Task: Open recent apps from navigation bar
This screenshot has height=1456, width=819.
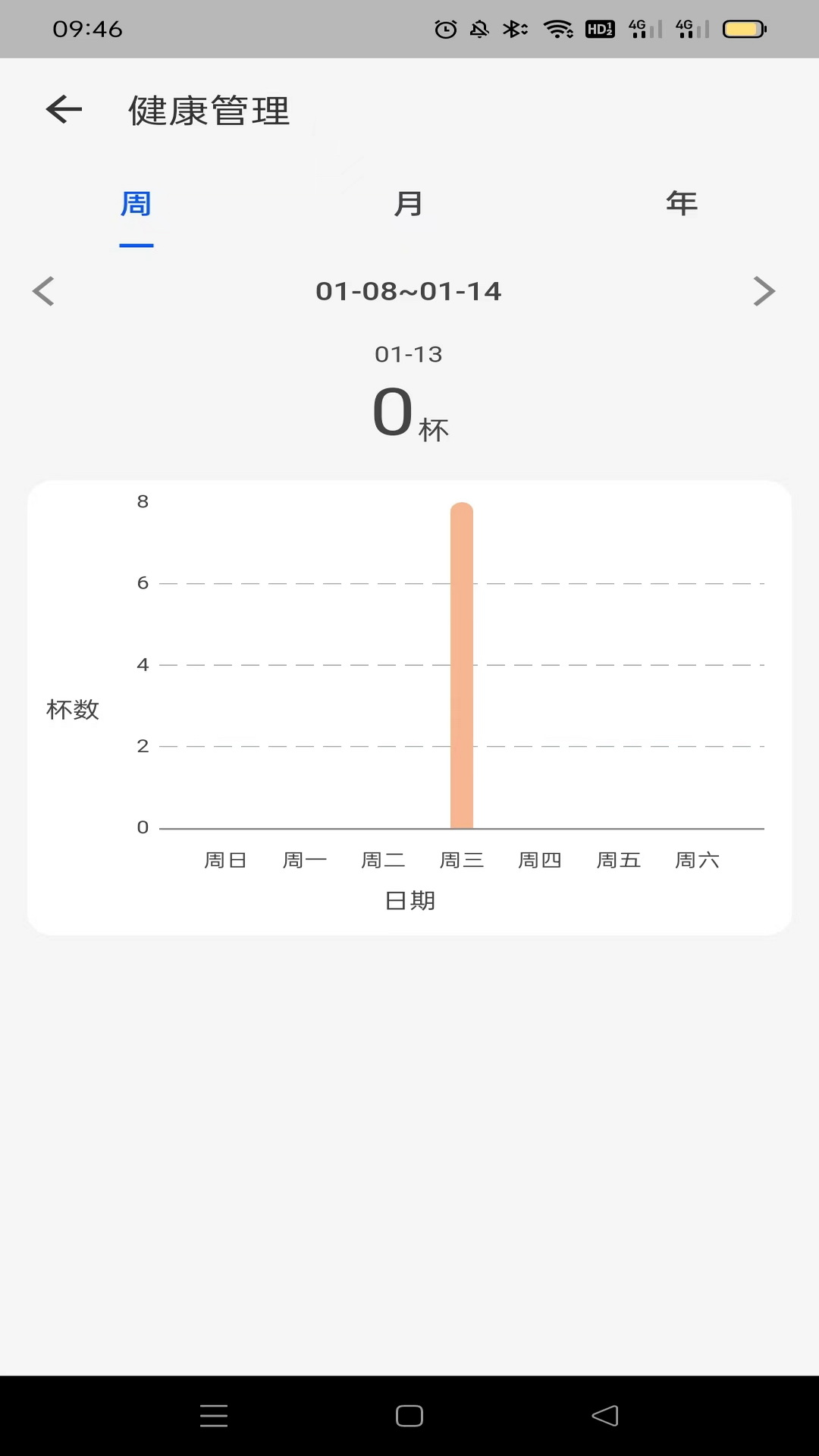Action: pos(214,1416)
